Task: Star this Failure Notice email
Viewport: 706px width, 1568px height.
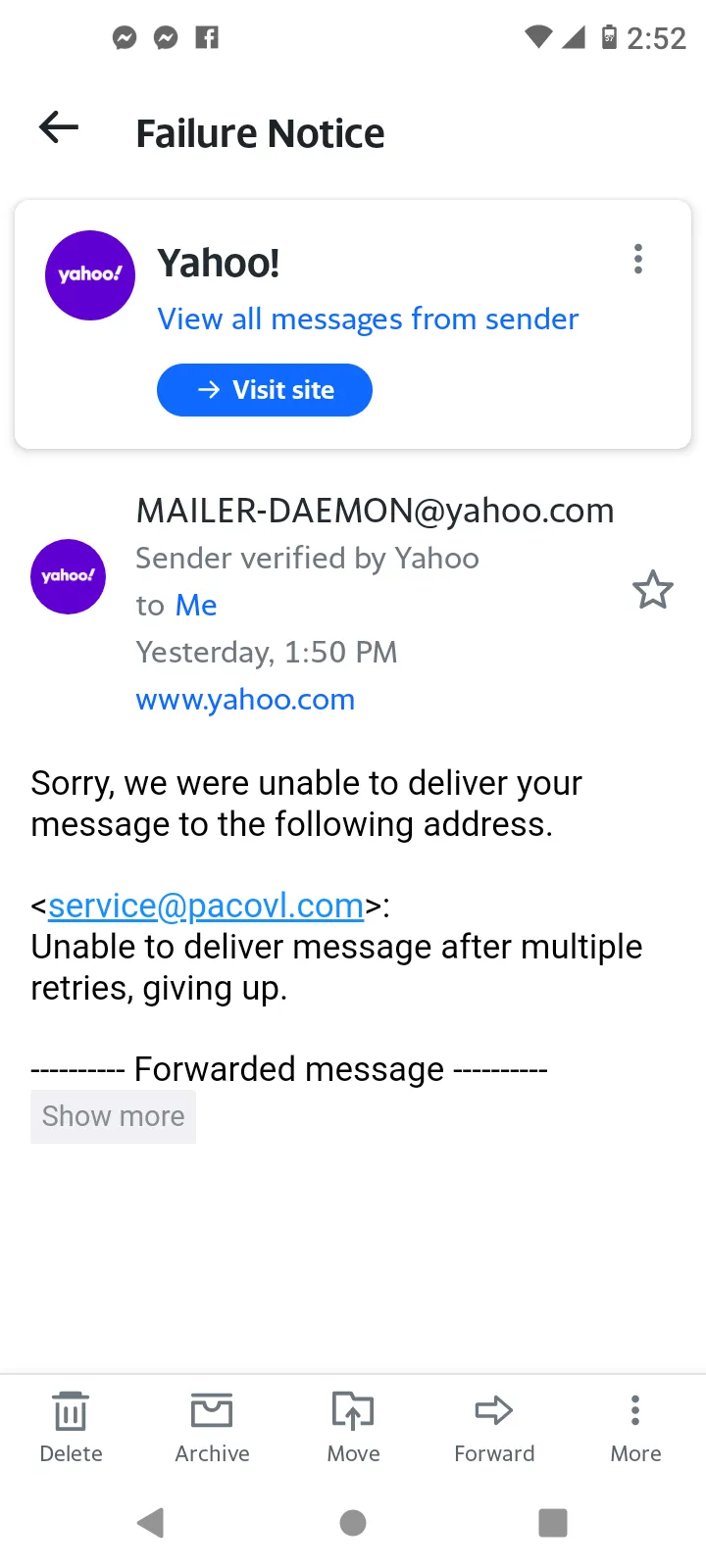Action: pos(653,590)
